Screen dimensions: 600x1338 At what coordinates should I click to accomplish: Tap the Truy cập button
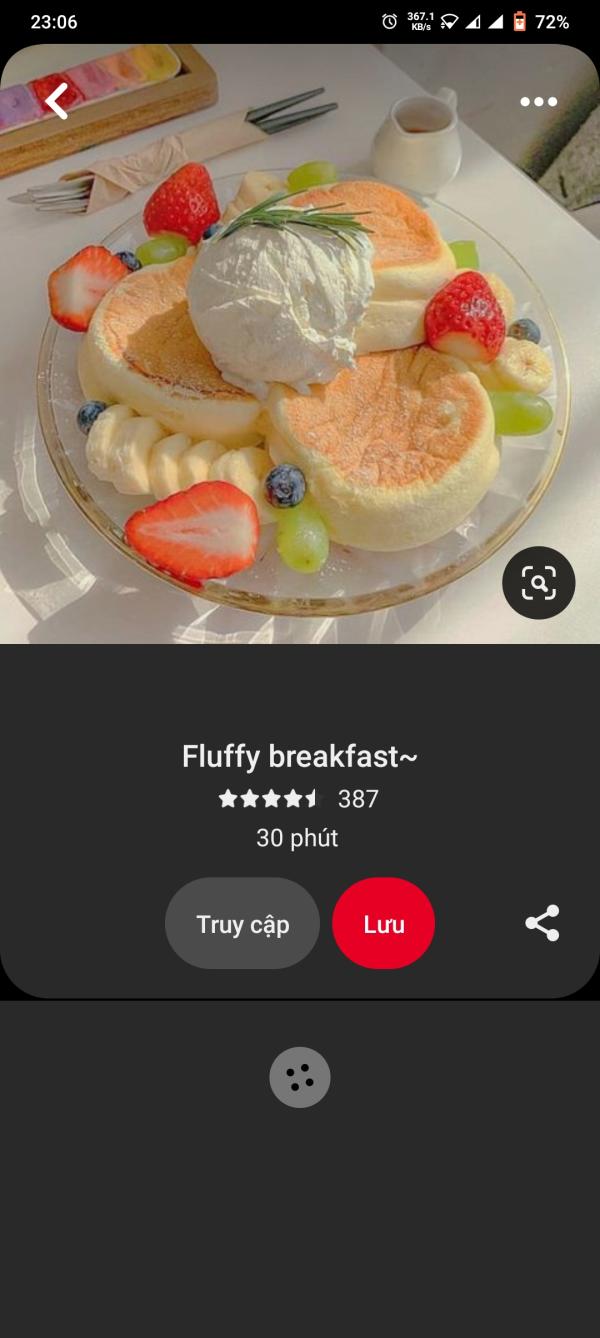242,924
